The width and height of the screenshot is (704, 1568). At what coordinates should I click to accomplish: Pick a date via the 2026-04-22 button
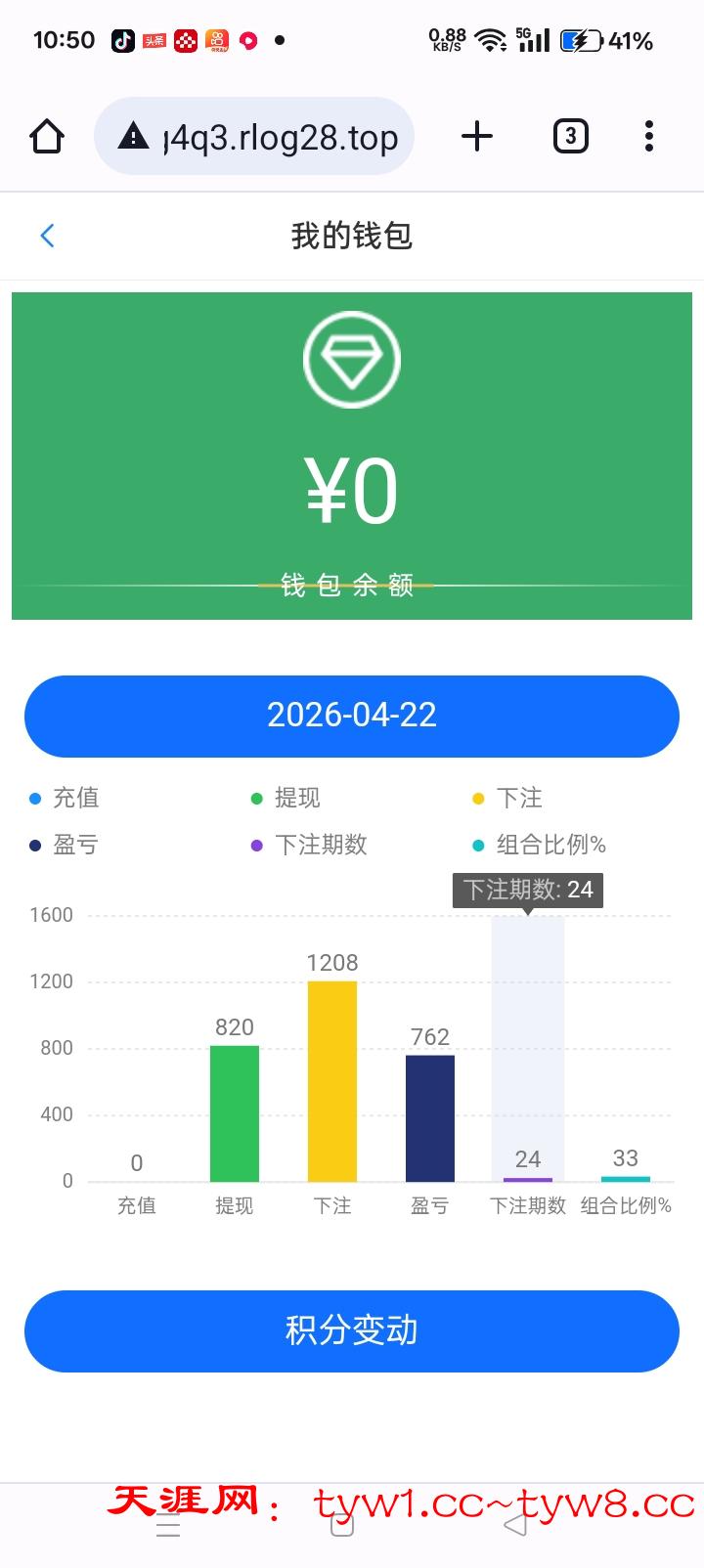(x=352, y=716)
